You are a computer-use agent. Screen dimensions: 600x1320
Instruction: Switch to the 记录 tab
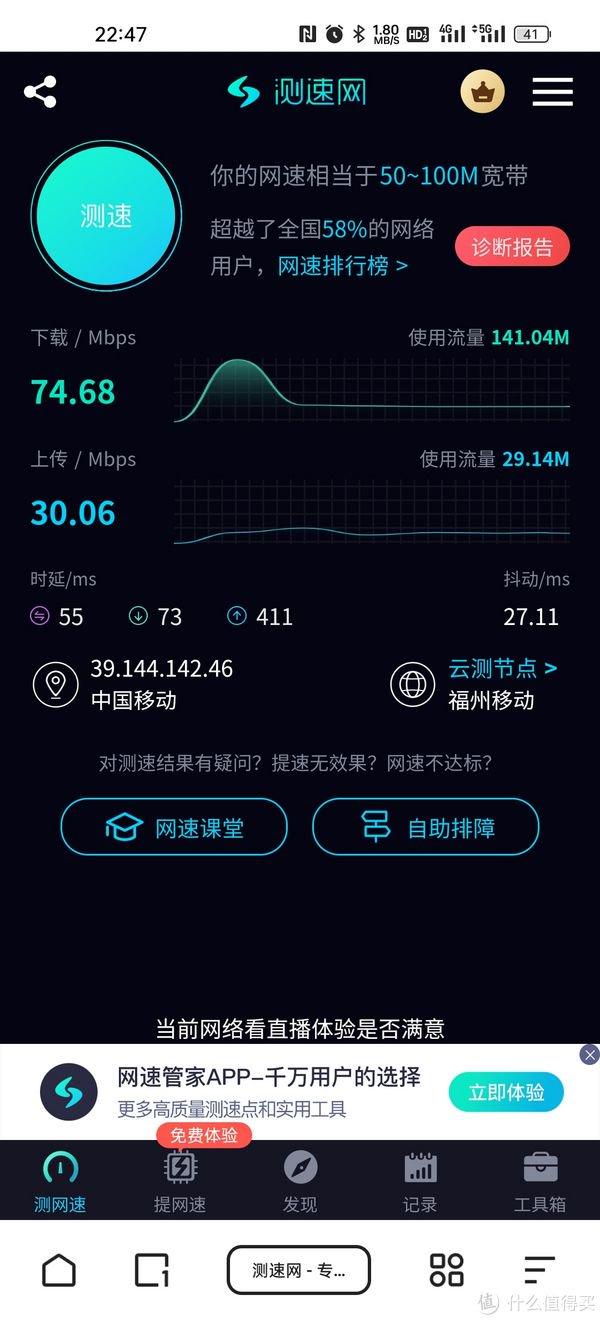(420, 1181)
